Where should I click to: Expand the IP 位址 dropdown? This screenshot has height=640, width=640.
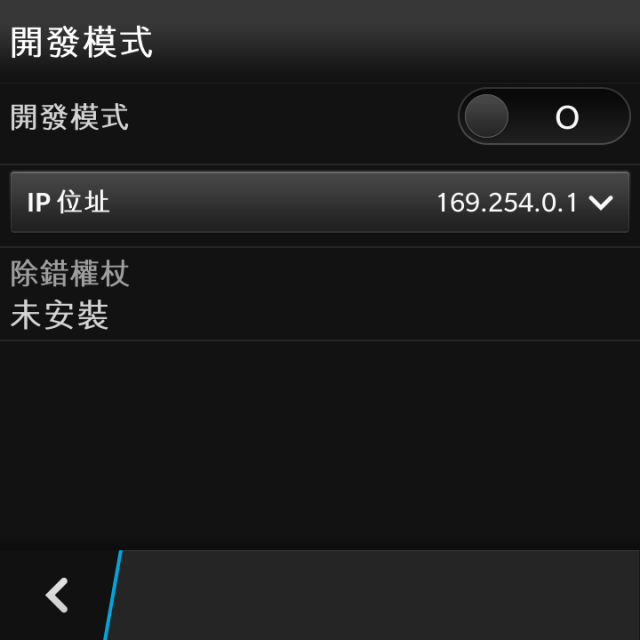pos(320,203)
